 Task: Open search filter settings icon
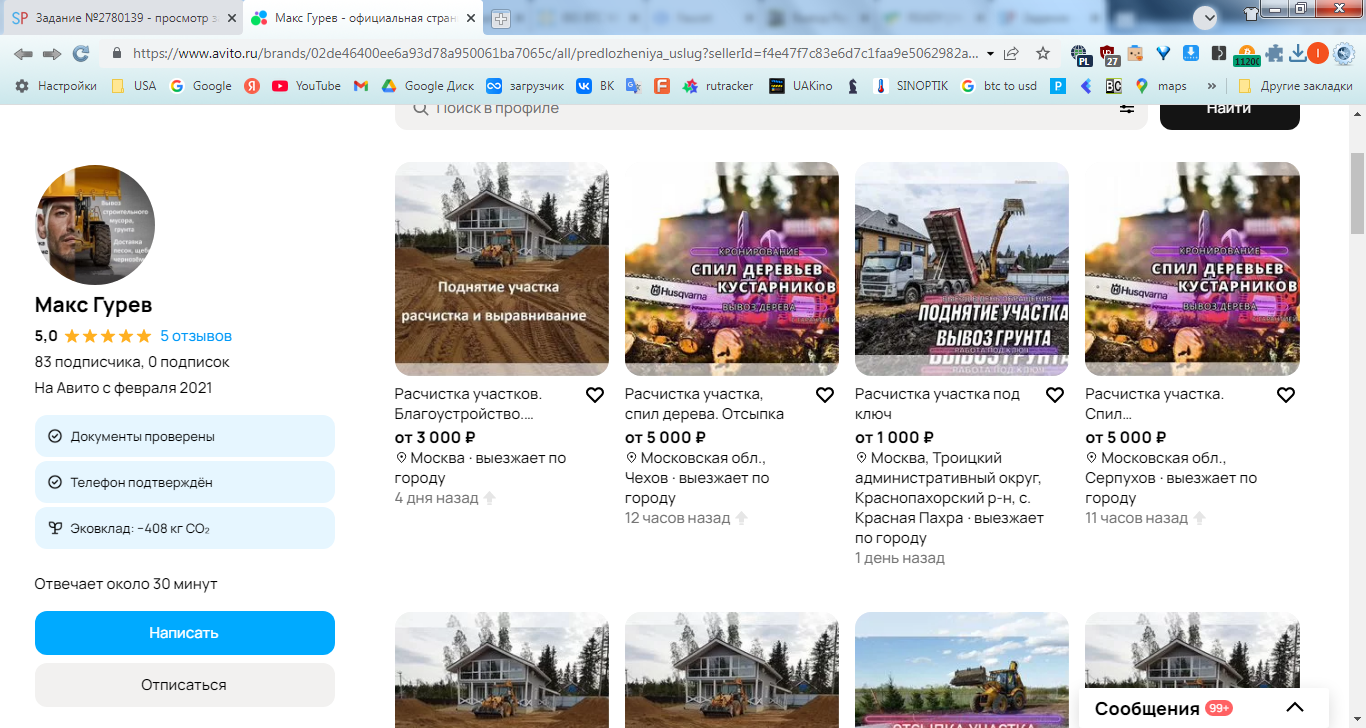[1127, 109]
